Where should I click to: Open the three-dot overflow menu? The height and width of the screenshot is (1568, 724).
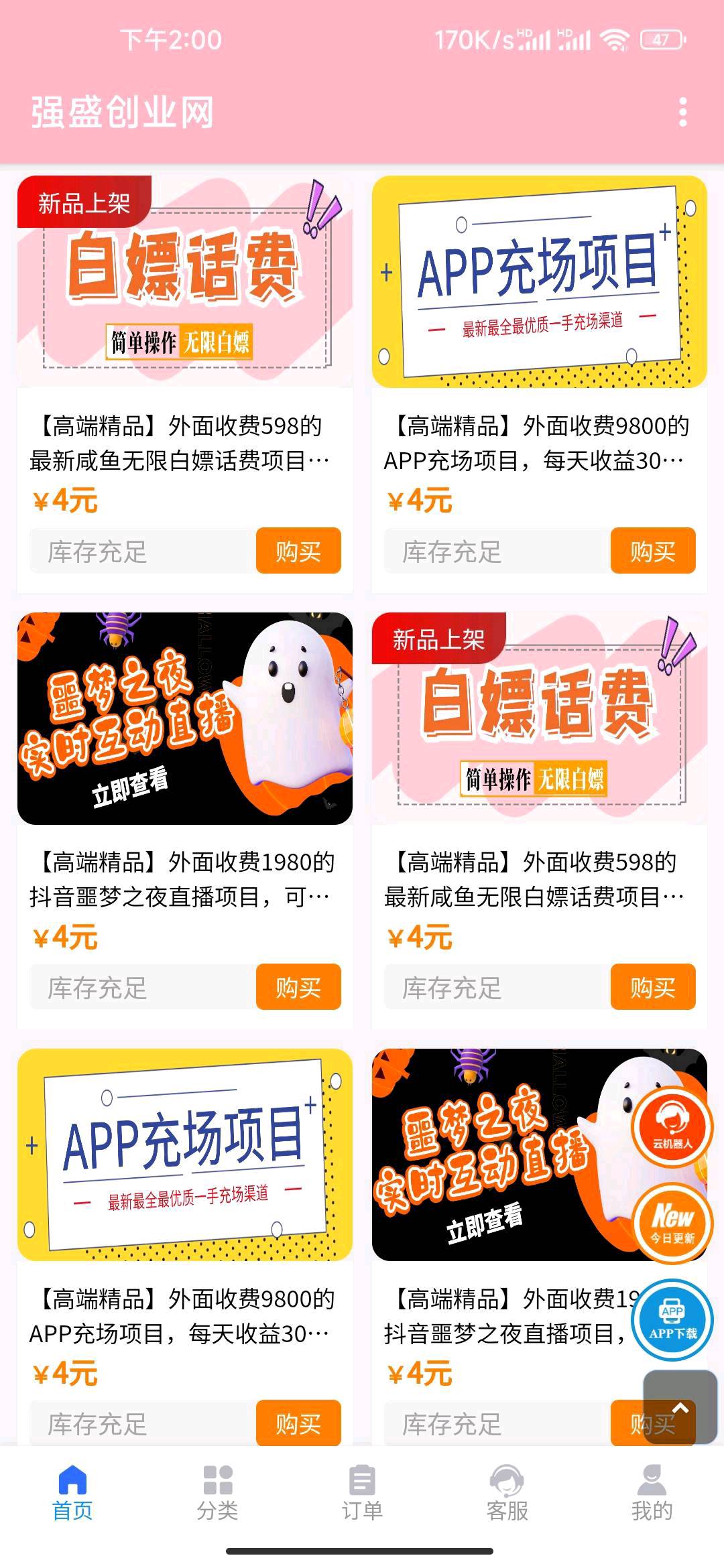point(682,112)
